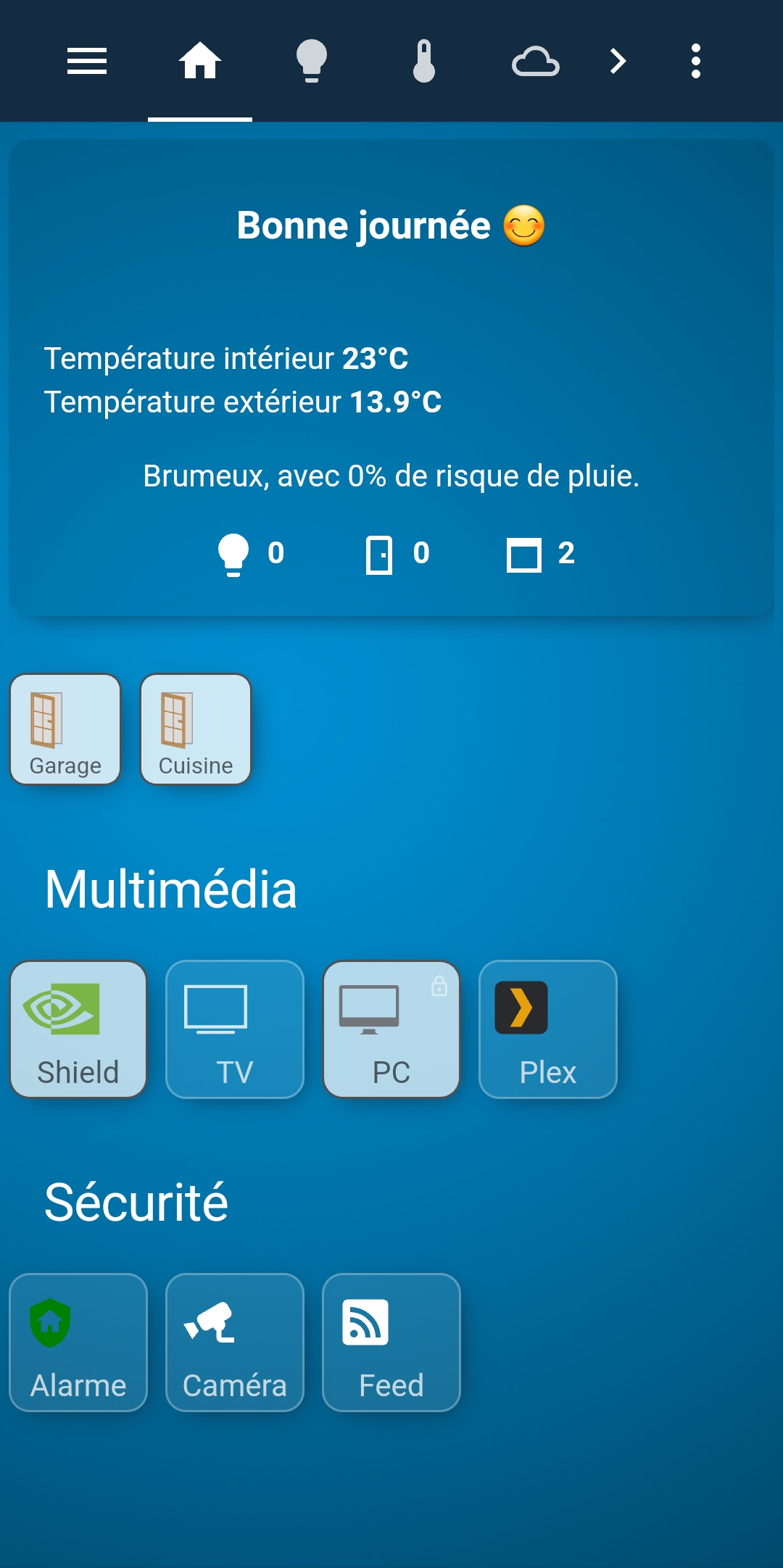
Task: Open the Caméra tile
Action: 235,1343
